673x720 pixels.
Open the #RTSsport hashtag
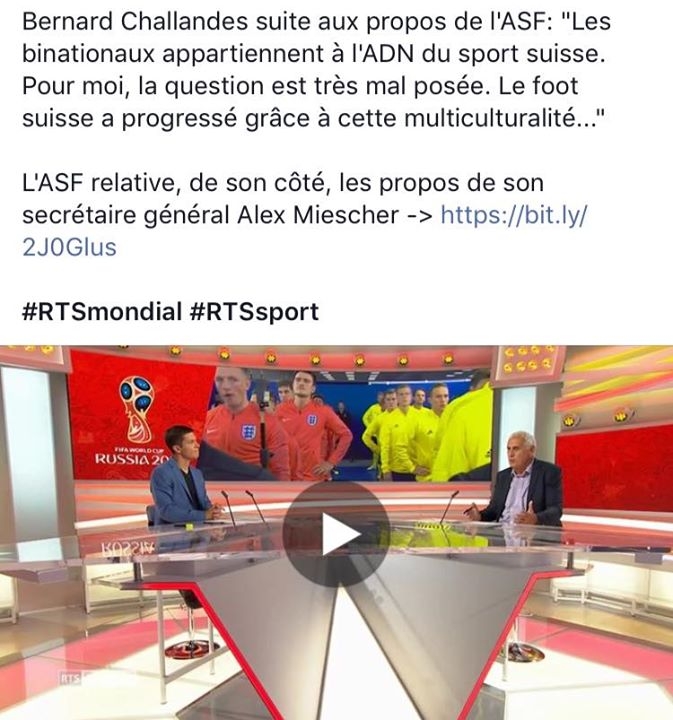pos(253,311)
